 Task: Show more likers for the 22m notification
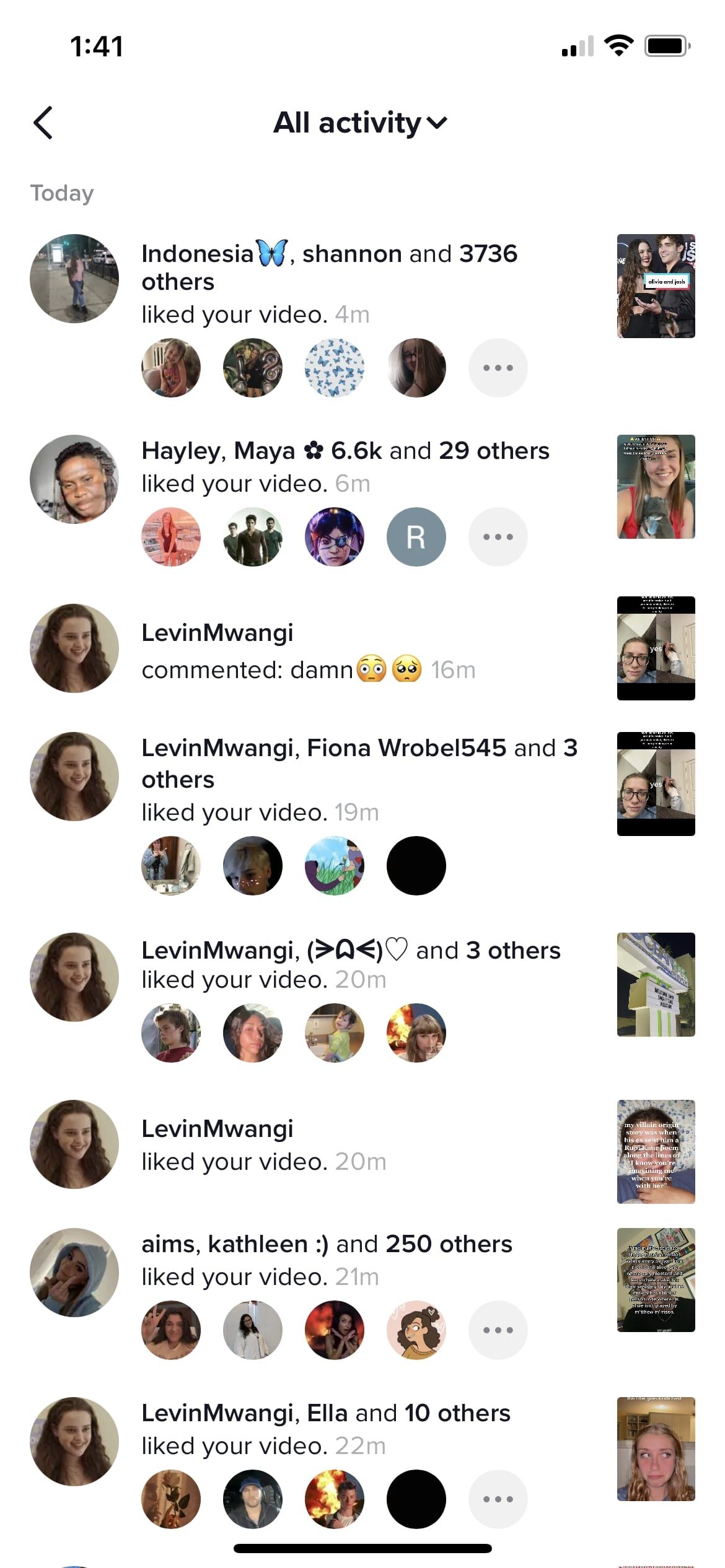coord(498,1499)
